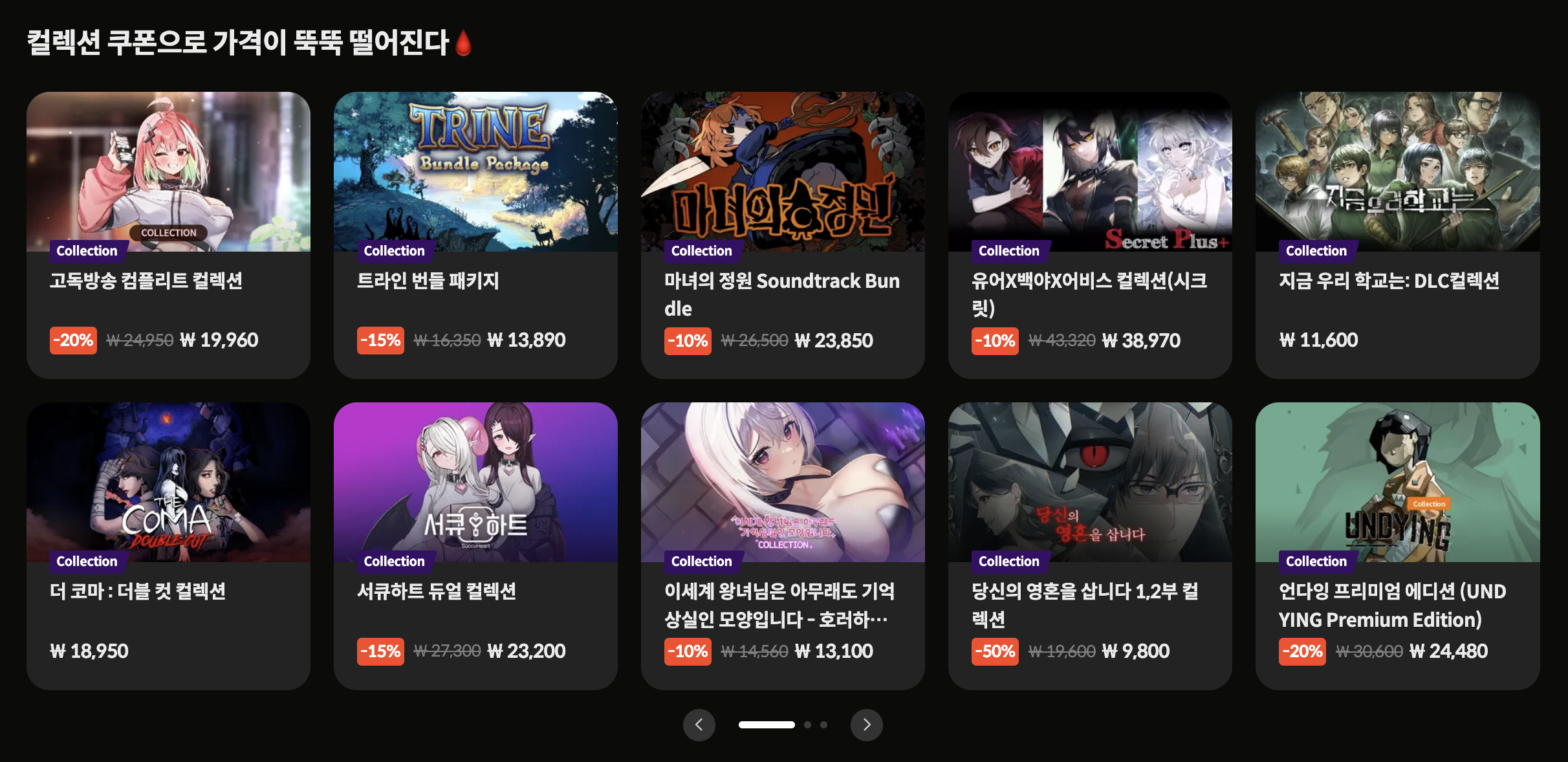
Task: Open the 이세계 왕녀님은 아무래도 기억상실인 card
Action: pos(783,546)
